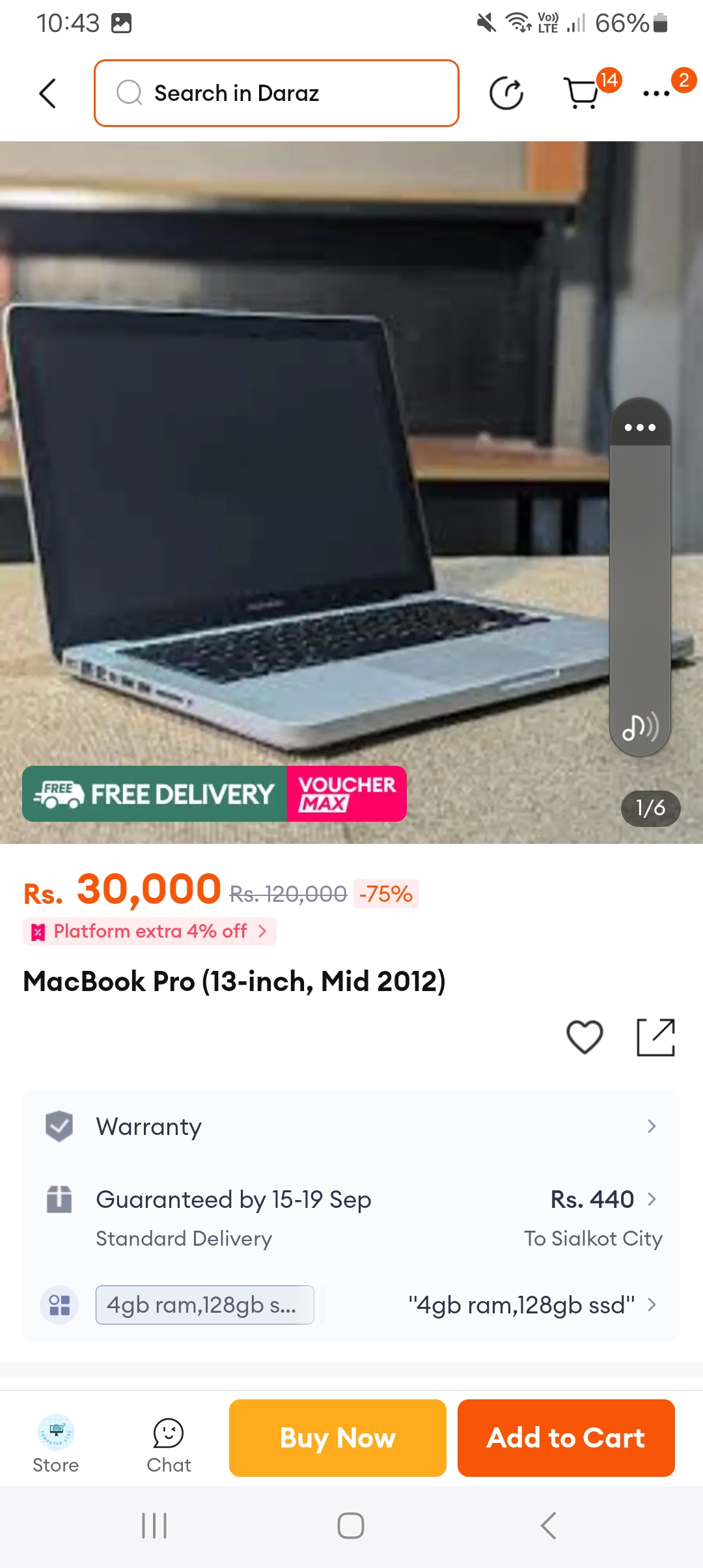Add to Cart the MacBook Pro
703x1568 pixels.
point(566,1438)
